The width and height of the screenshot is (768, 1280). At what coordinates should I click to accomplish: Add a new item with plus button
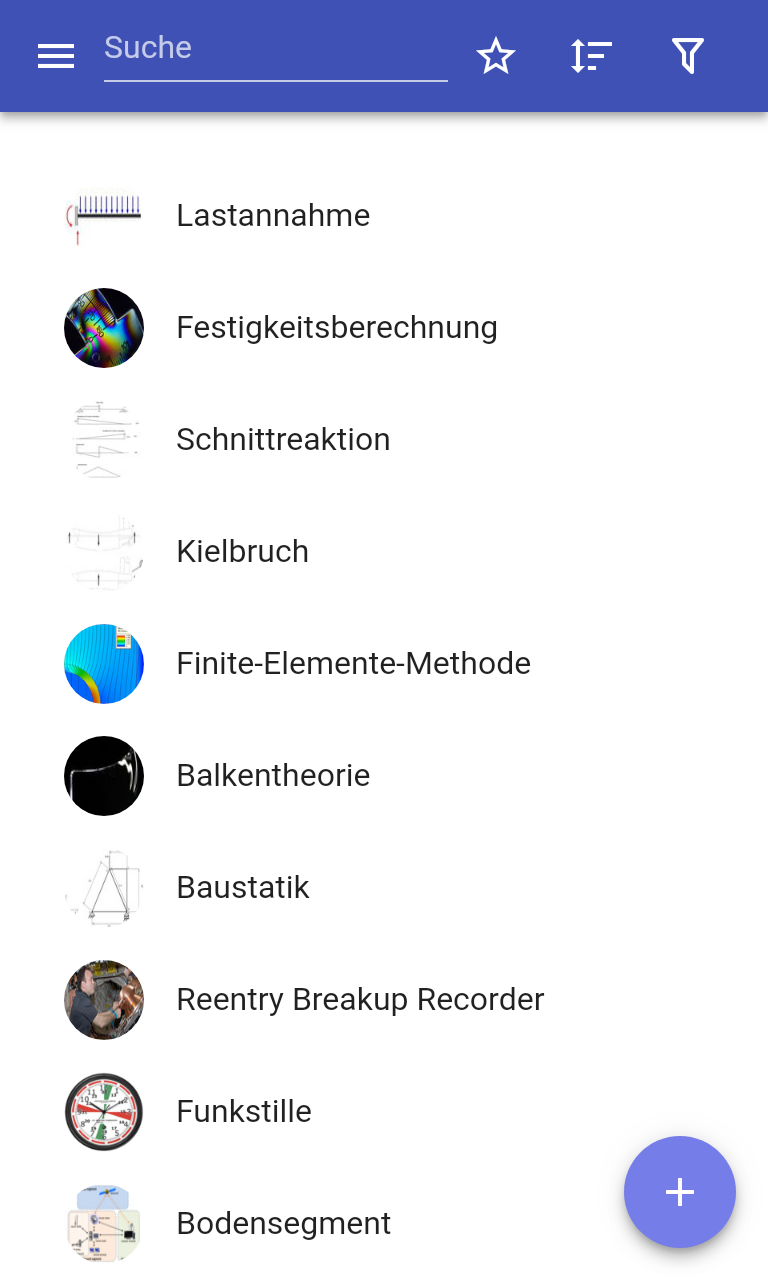(680, 1191)
